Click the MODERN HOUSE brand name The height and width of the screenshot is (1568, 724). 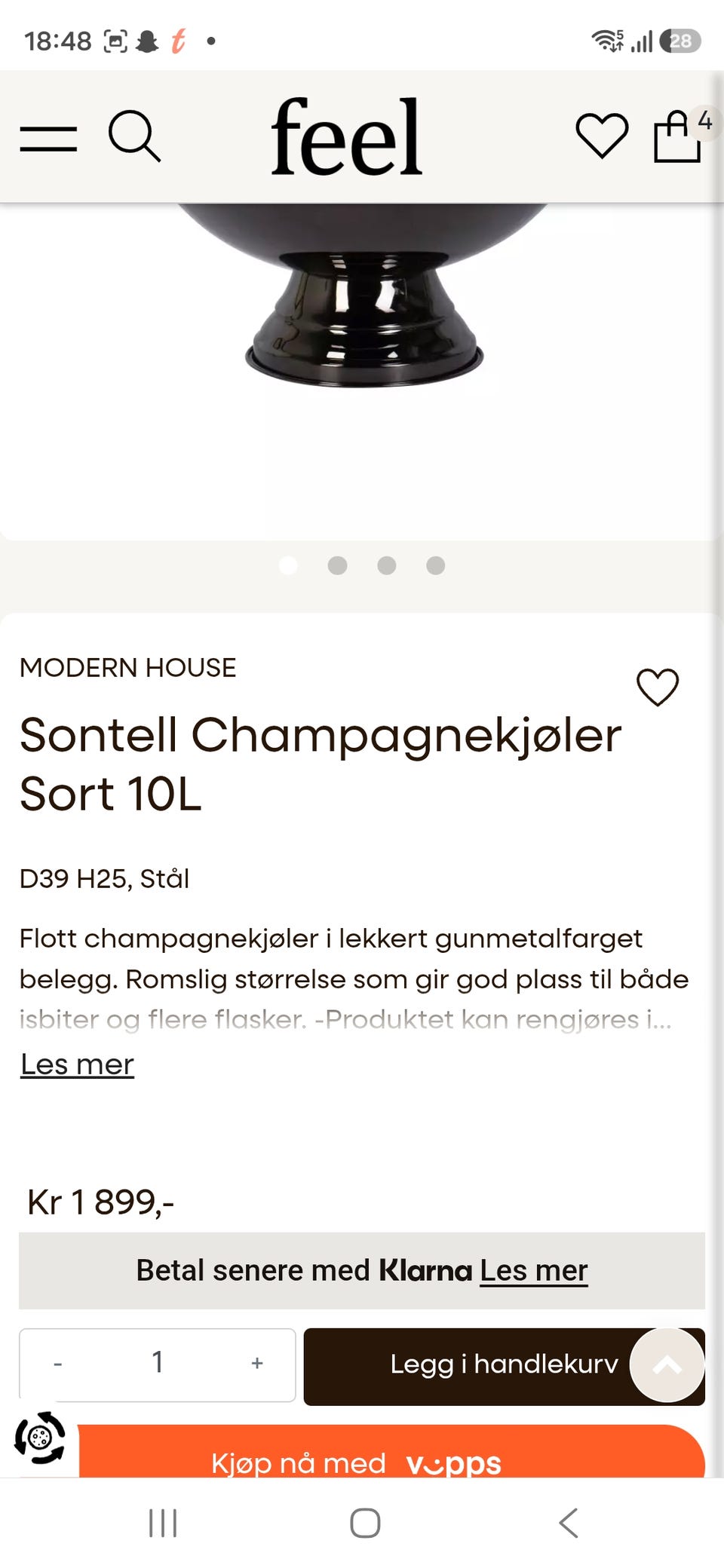pos(128,668)
